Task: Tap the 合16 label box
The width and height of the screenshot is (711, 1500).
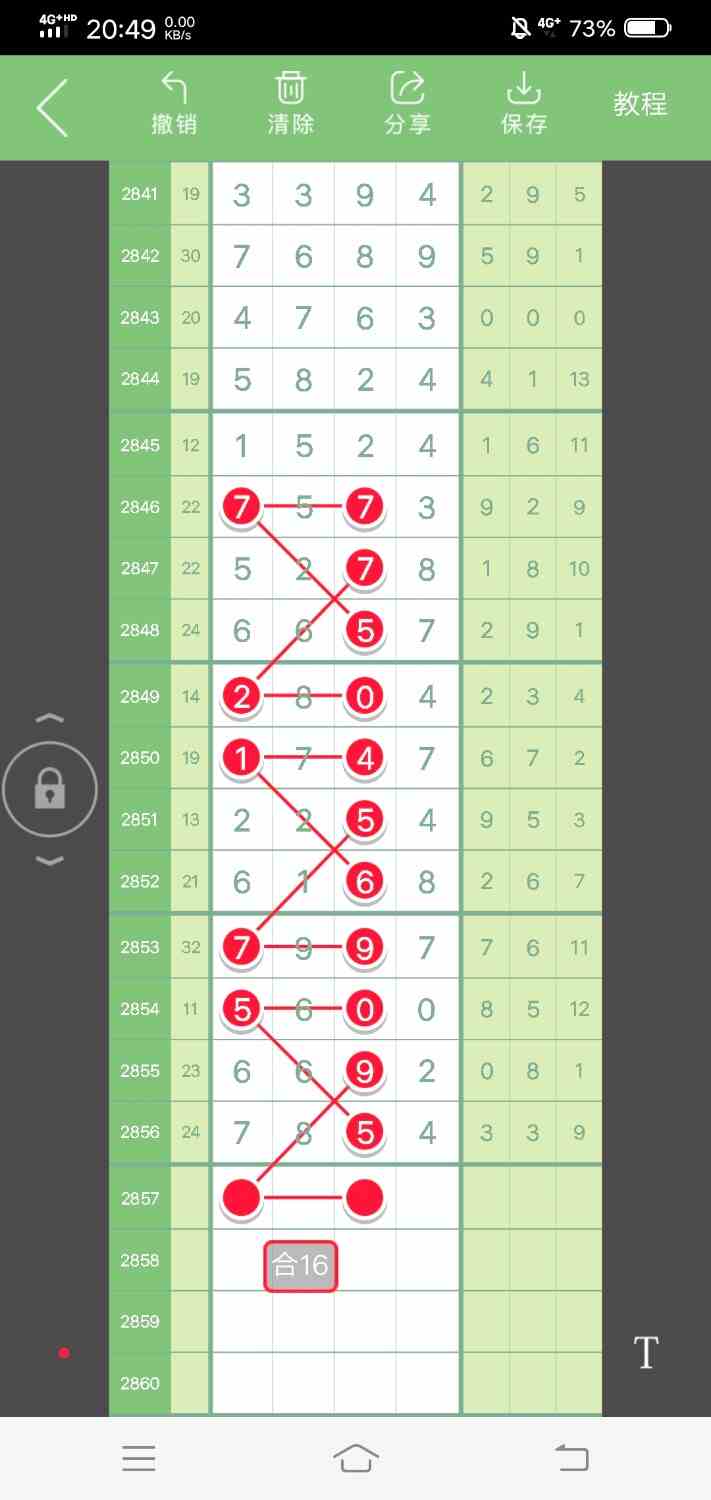Action: (300, 1266)
